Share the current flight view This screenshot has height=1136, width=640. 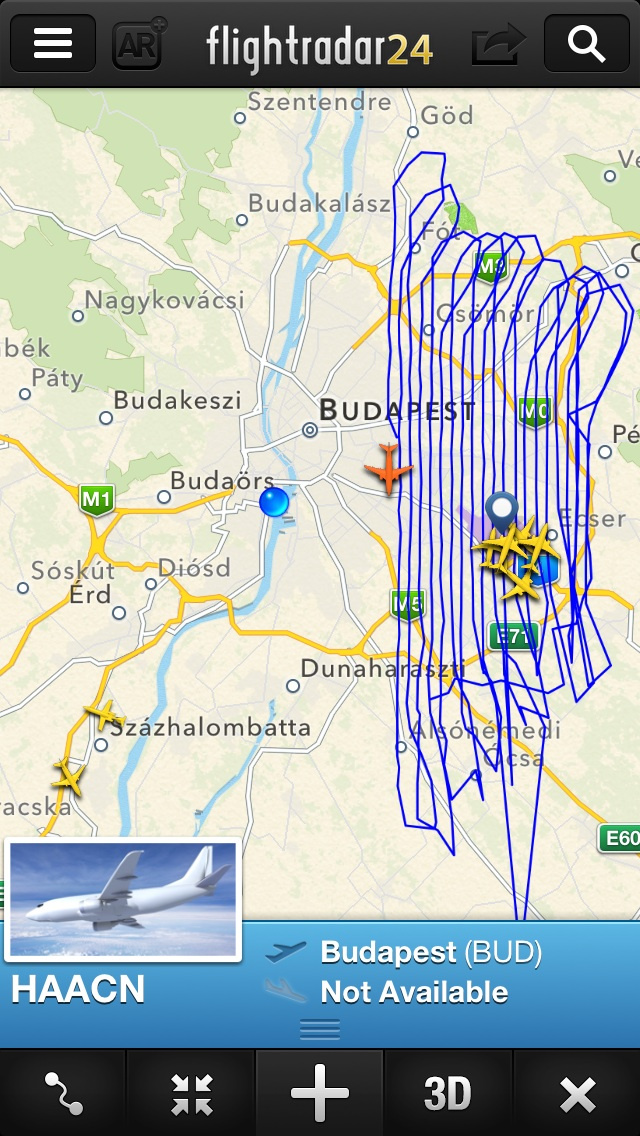point(498,44)
